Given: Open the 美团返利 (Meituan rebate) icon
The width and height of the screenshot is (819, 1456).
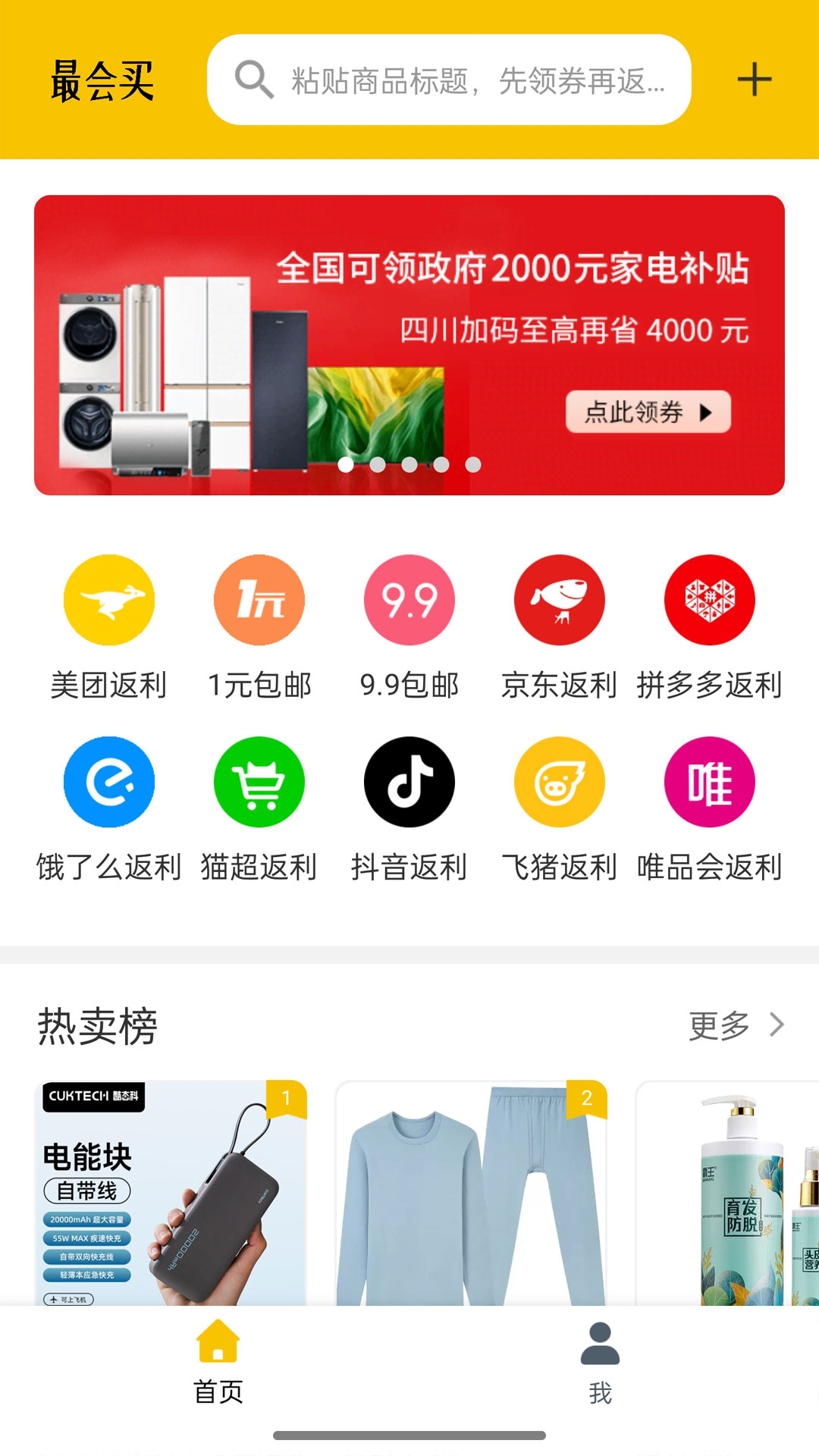Looking at the screenshot, I should [x=108, y=599].
